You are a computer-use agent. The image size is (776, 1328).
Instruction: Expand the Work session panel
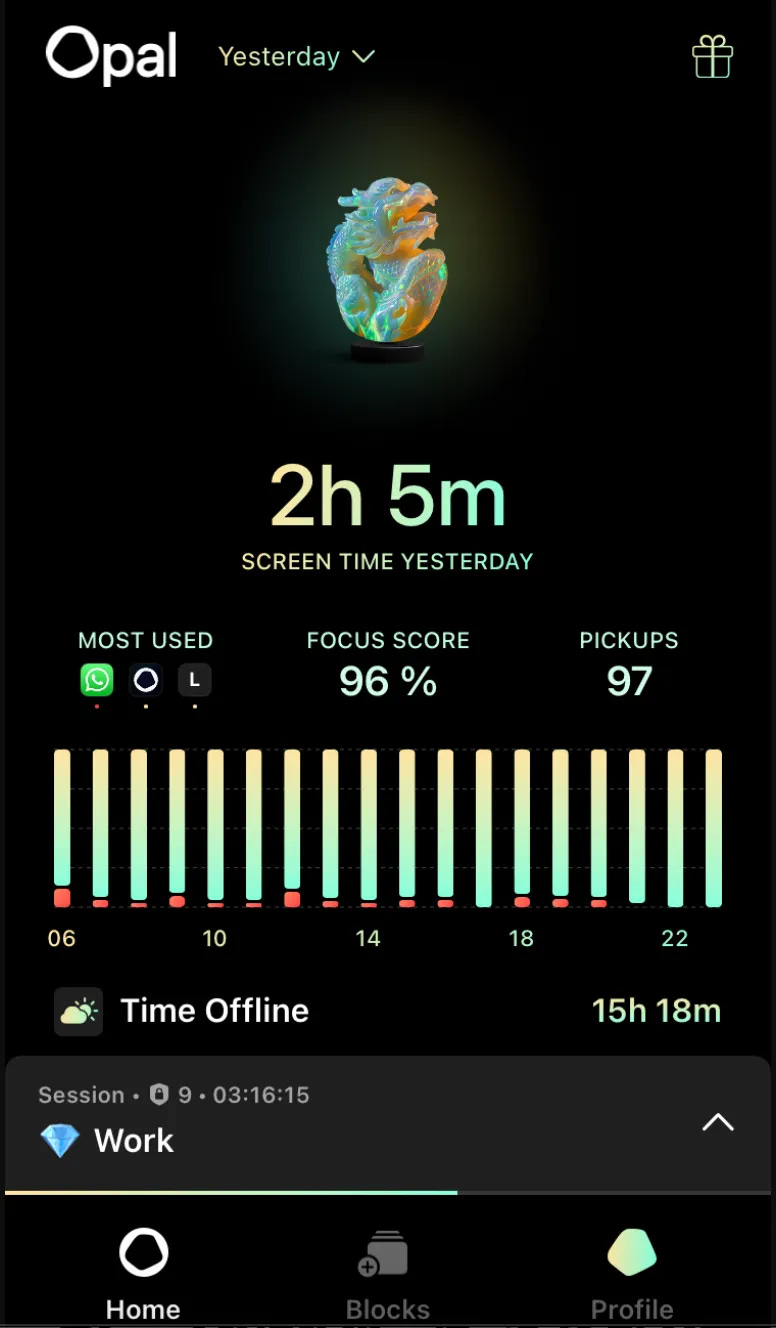[717, 1122]
